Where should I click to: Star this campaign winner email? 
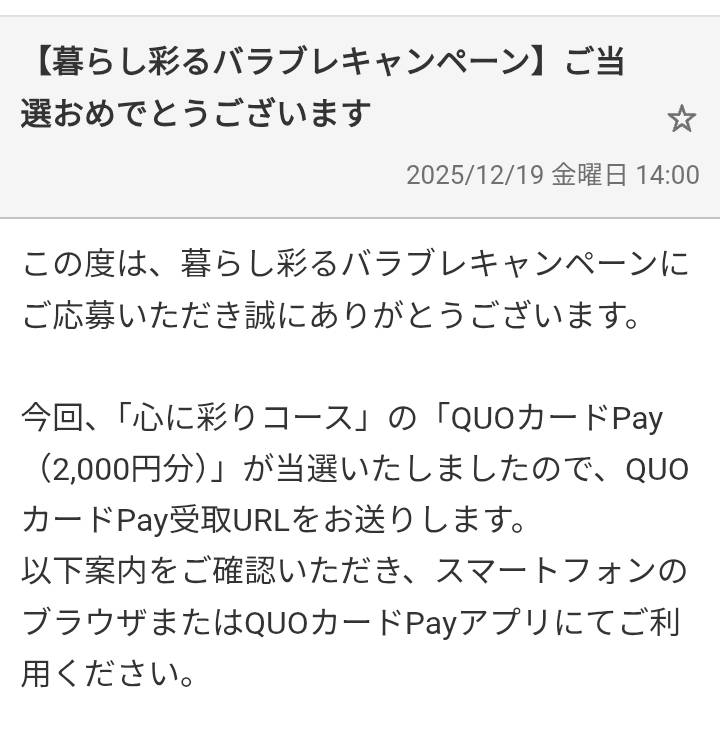[x=681, y=120]
